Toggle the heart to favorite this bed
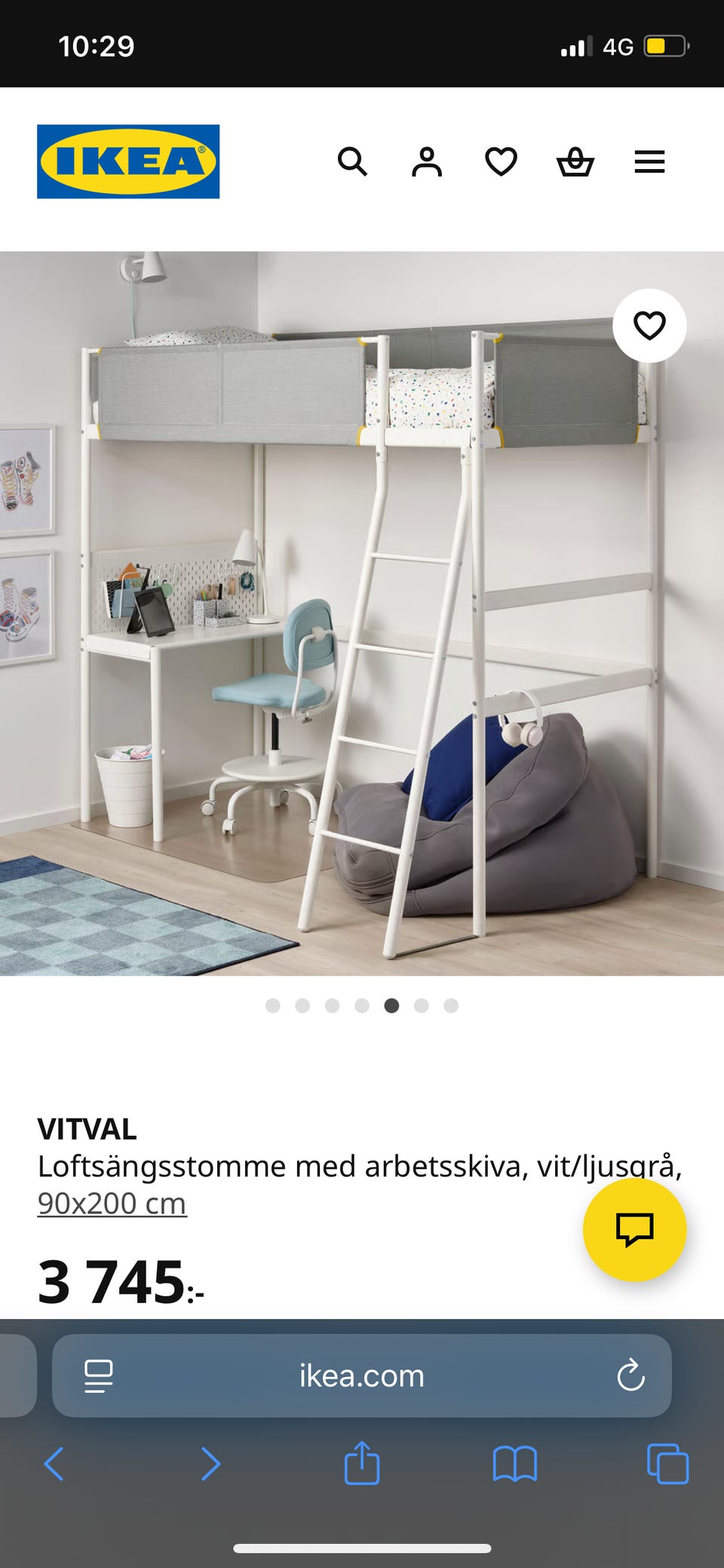The width and height of the screenshot is (724, 1568). tap(649, 326)
